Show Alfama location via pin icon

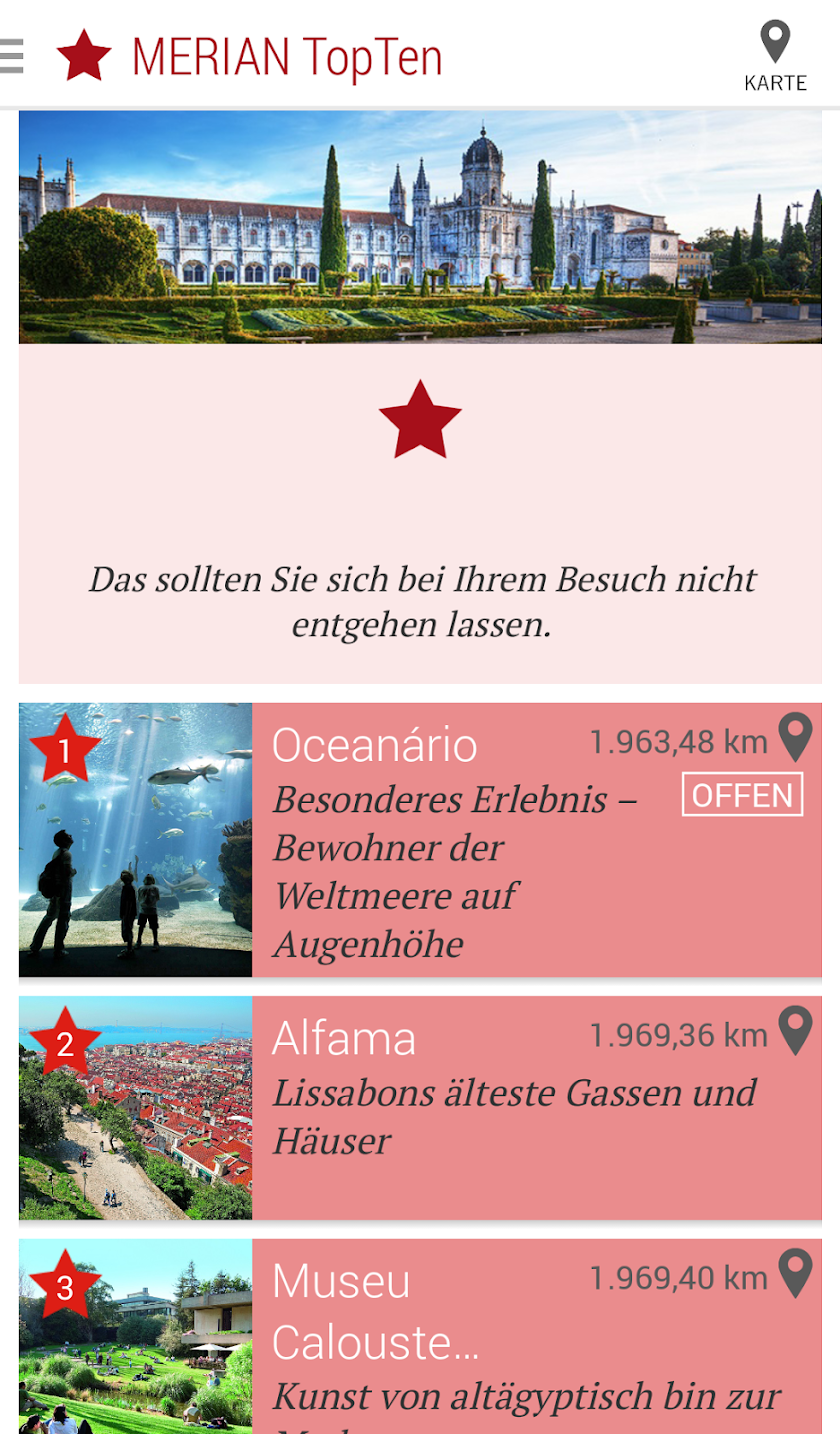click(x=795, y=1031)
